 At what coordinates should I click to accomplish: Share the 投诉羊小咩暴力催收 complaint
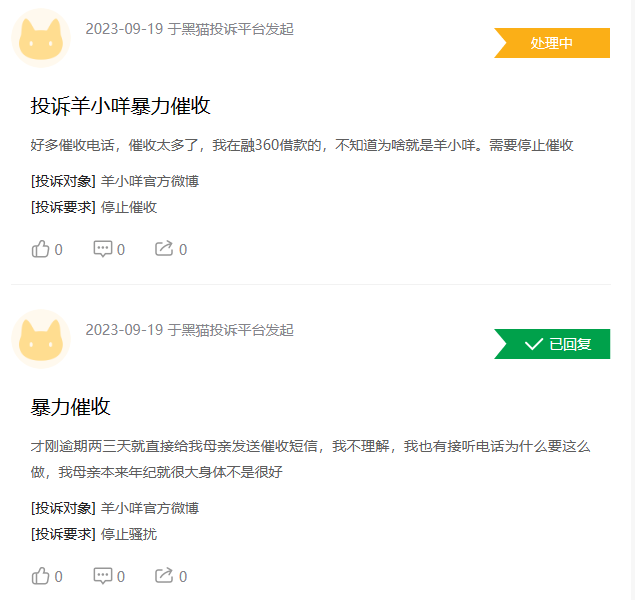point(164,249)
